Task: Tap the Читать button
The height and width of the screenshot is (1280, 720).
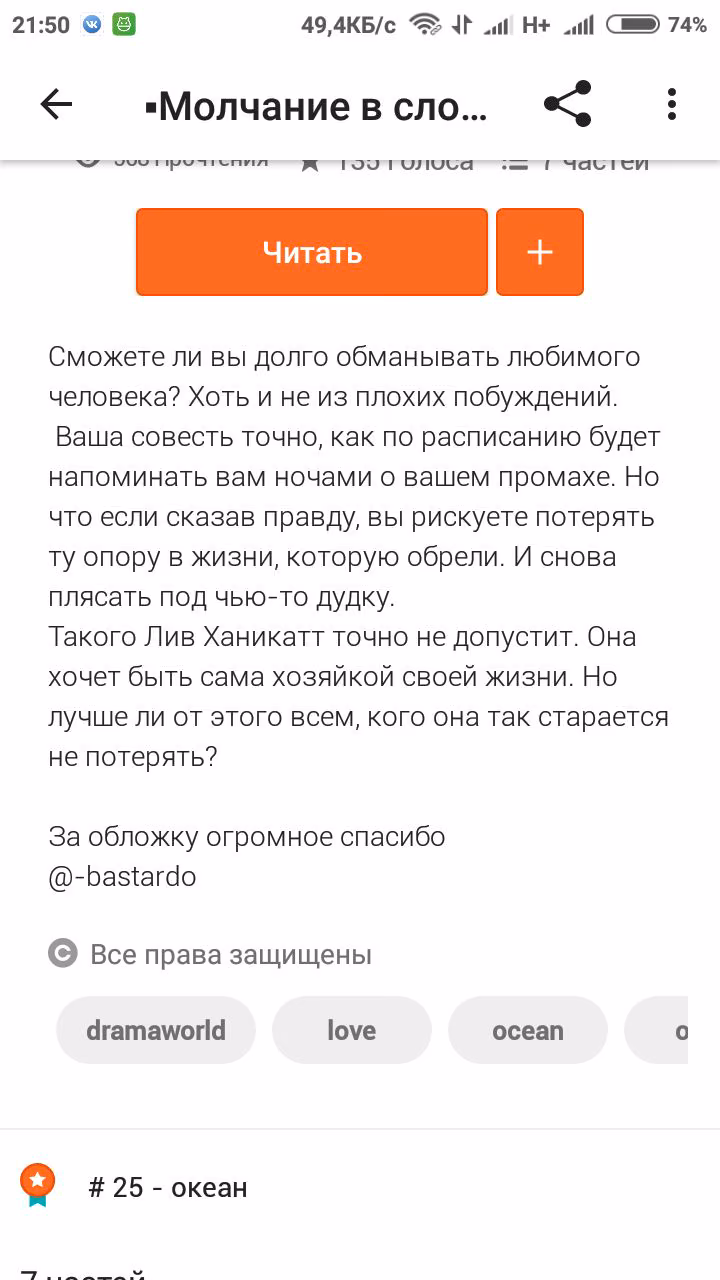Action: (x=312, y=252)
